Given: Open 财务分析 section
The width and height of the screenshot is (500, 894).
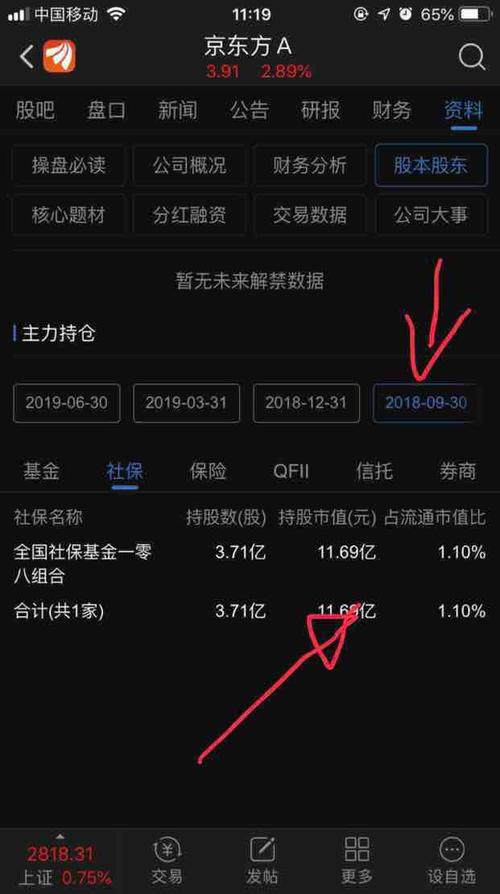Looking at the screenshot, I should [x=310, y=165].
